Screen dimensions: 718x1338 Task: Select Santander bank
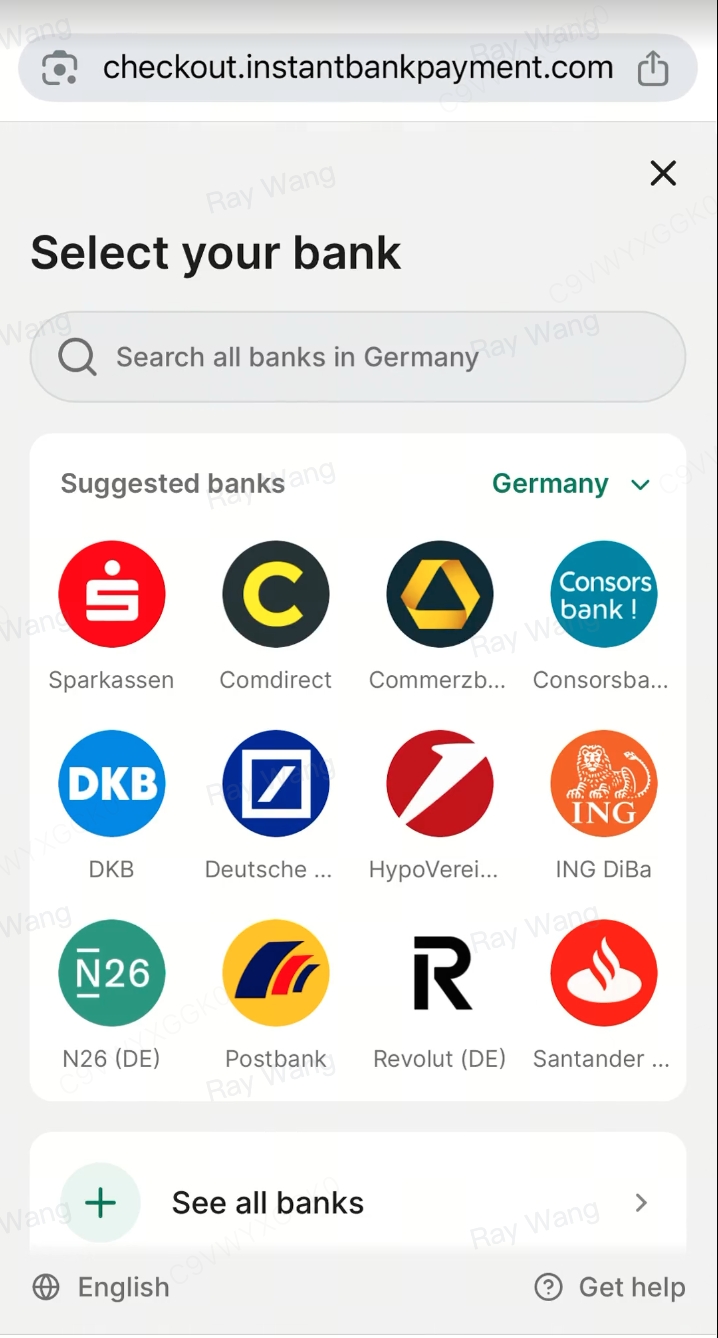point(603,973)
